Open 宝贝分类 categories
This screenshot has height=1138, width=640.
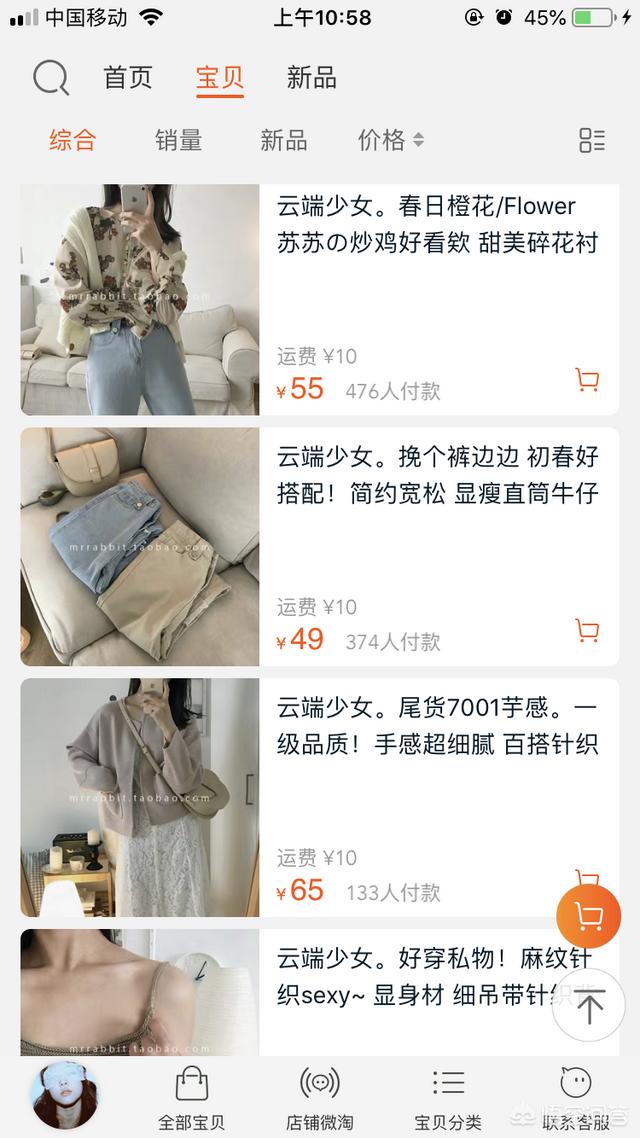coord(448,1097)
